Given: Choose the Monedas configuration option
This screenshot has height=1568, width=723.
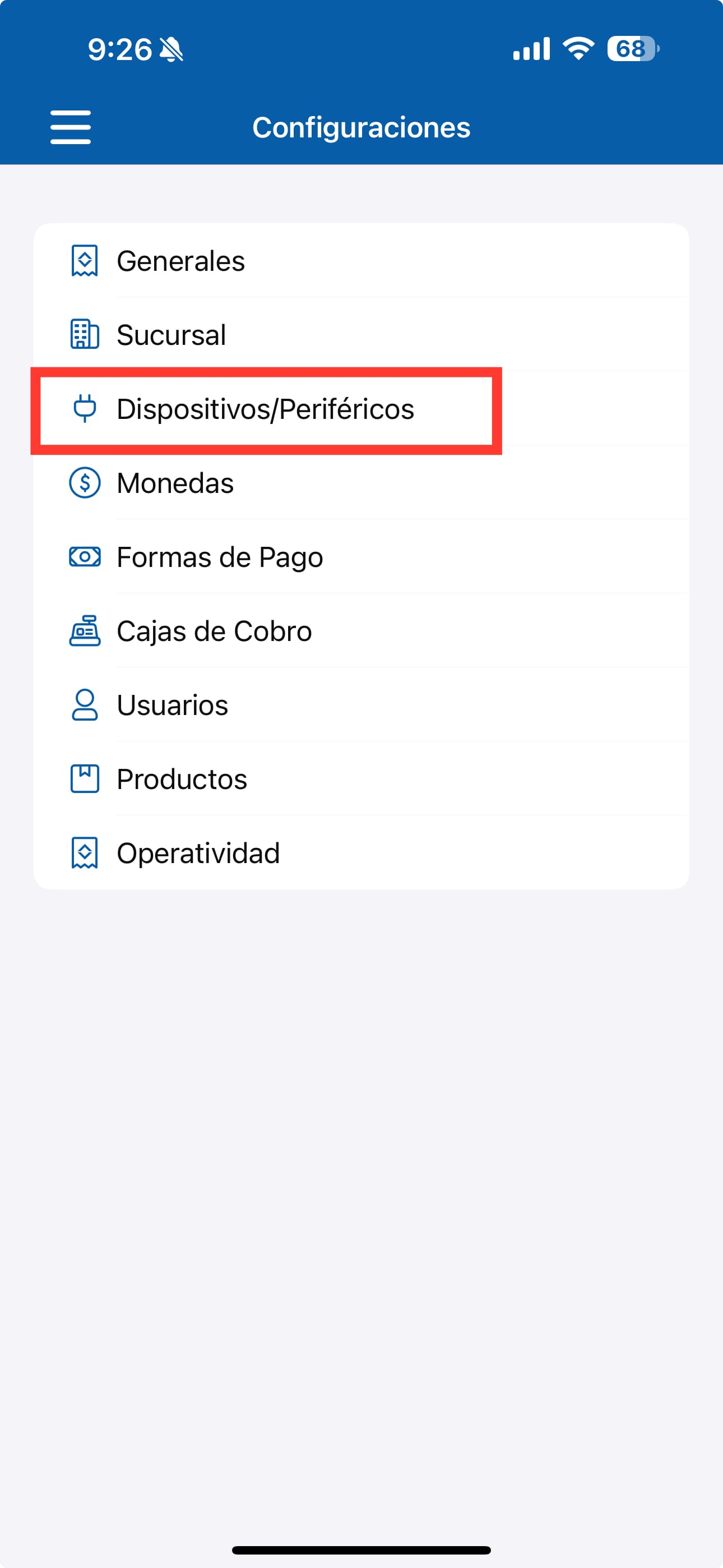Looking at the screenshot, I should (x=175, y=483).
